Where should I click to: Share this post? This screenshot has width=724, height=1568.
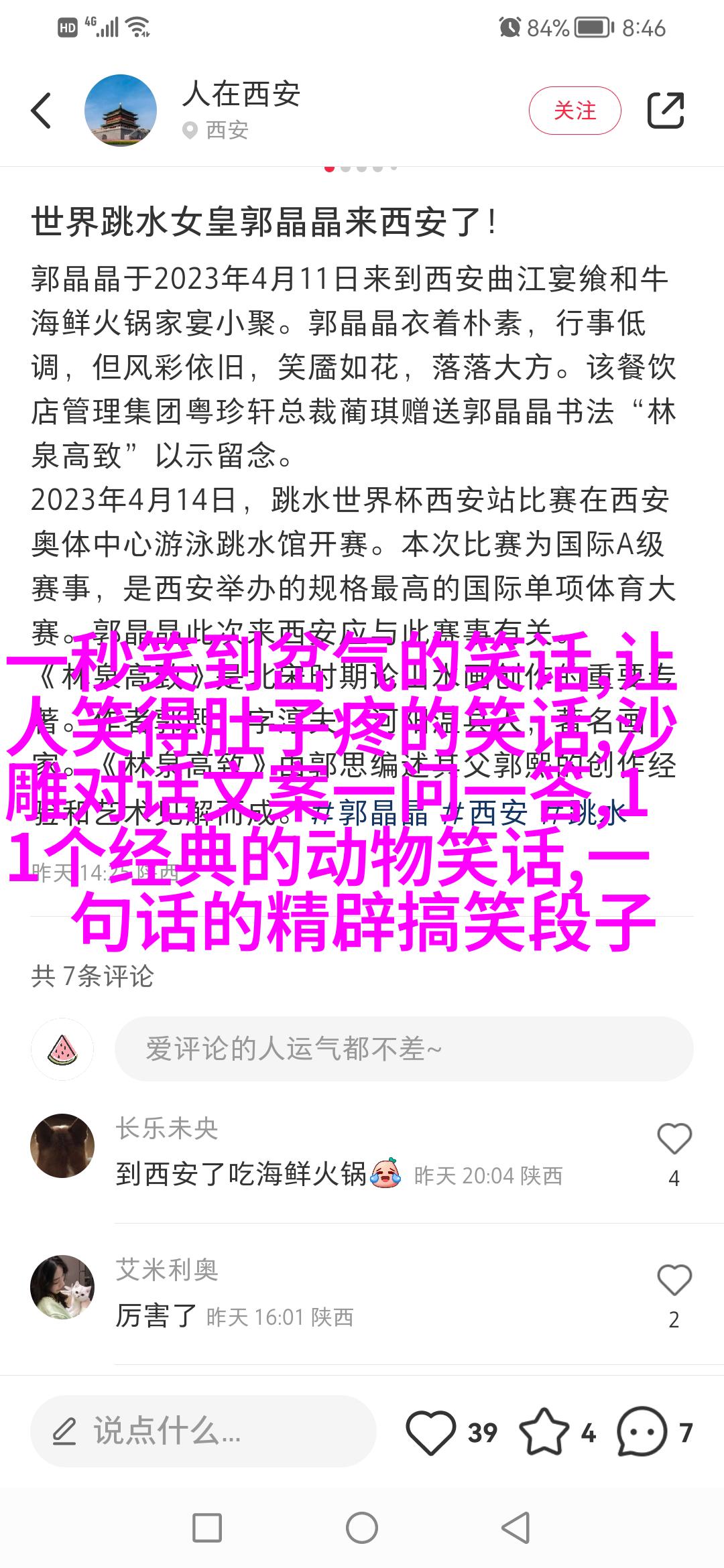[x=665, y=111]
